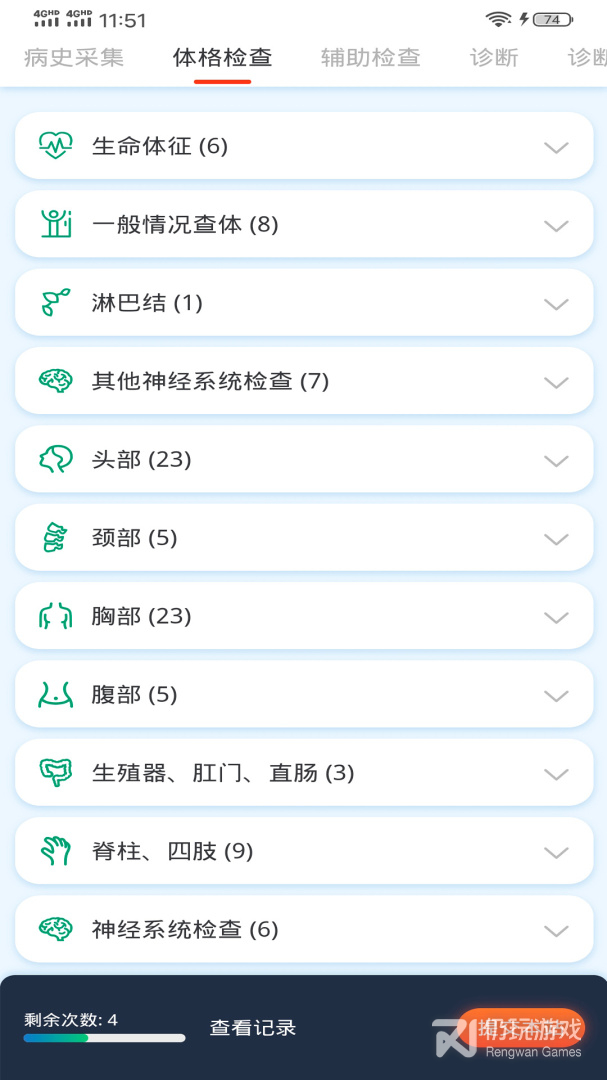Expand 脊柱、四肢 (9) section

point(304,851)
